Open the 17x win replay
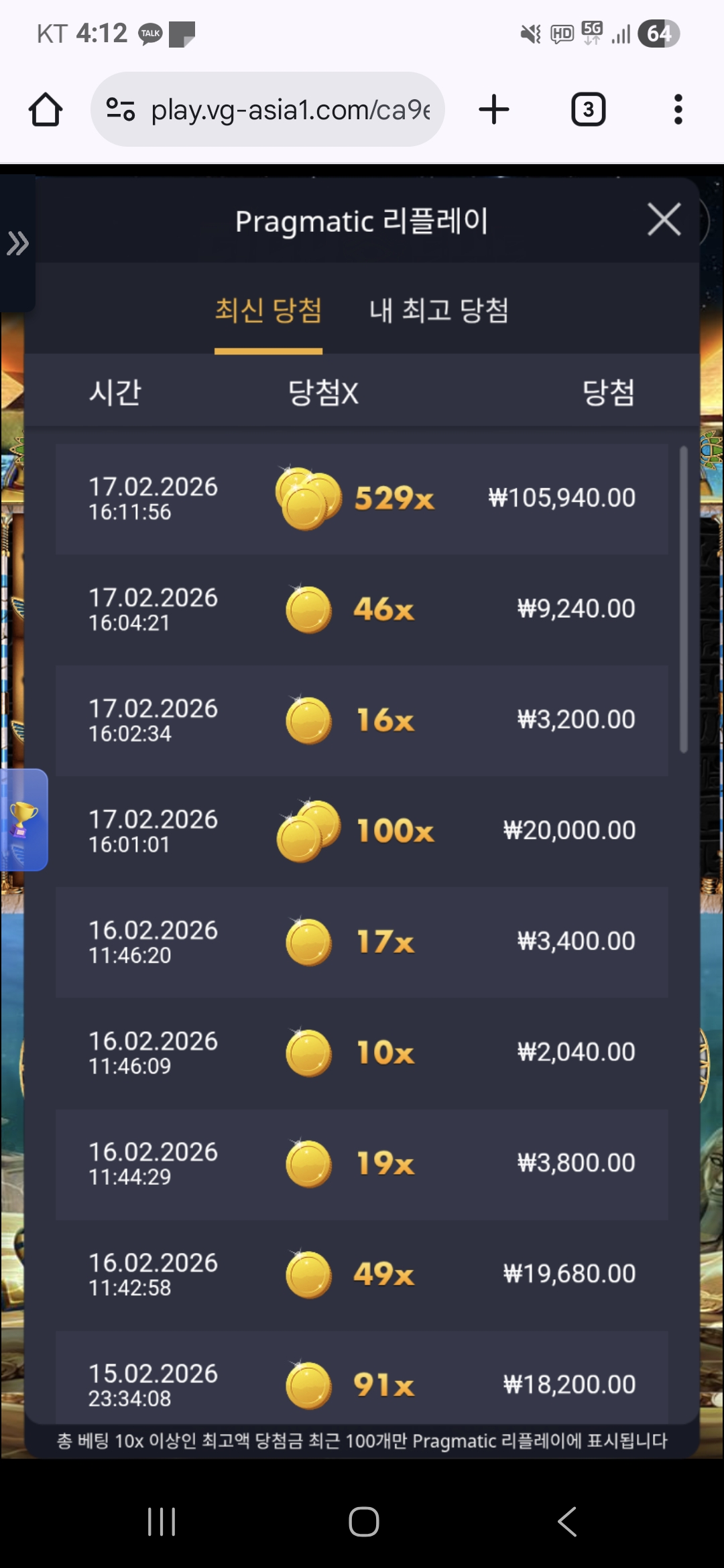This screenshot has width=724, height=1568. pyautogui.click(x=361, y=941)
